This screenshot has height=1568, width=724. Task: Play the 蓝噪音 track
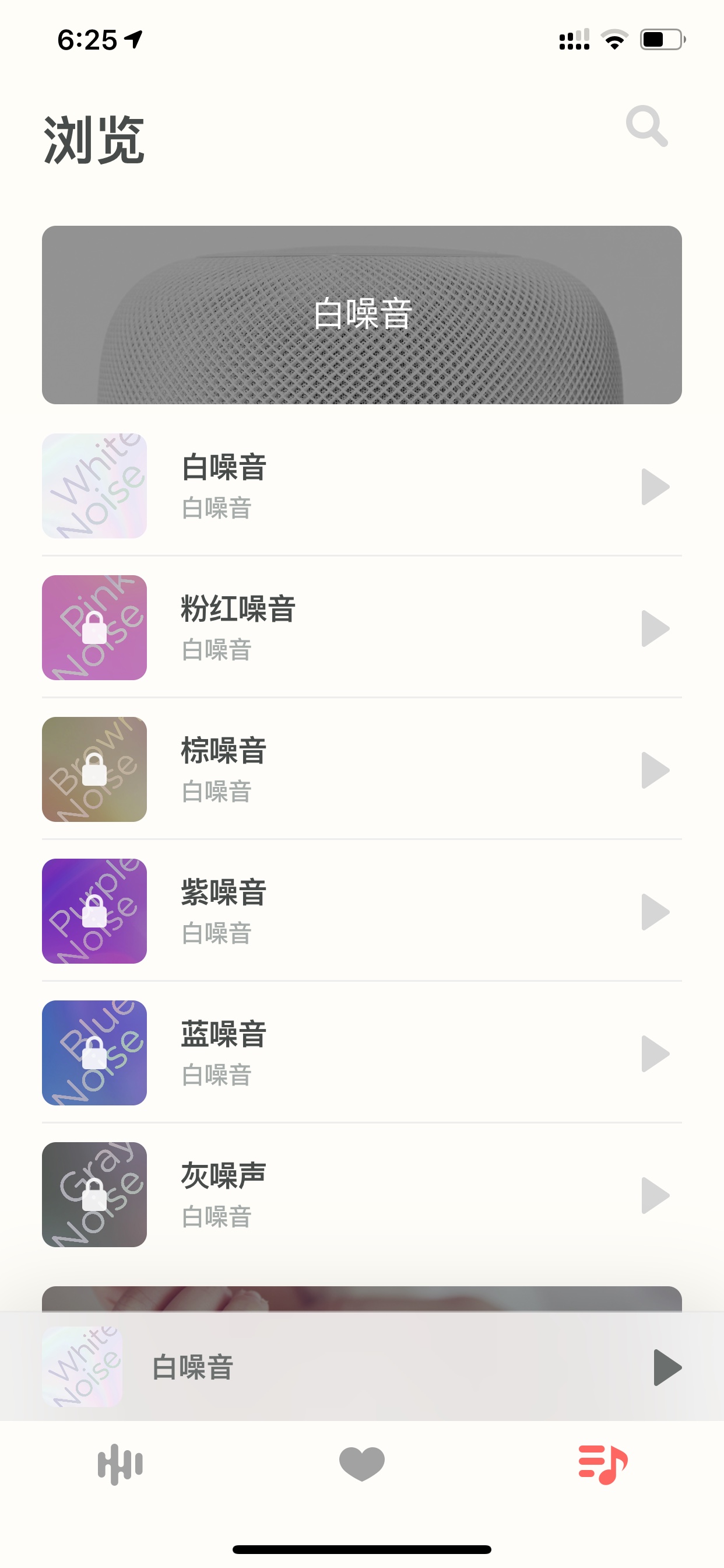[655, 1054]
